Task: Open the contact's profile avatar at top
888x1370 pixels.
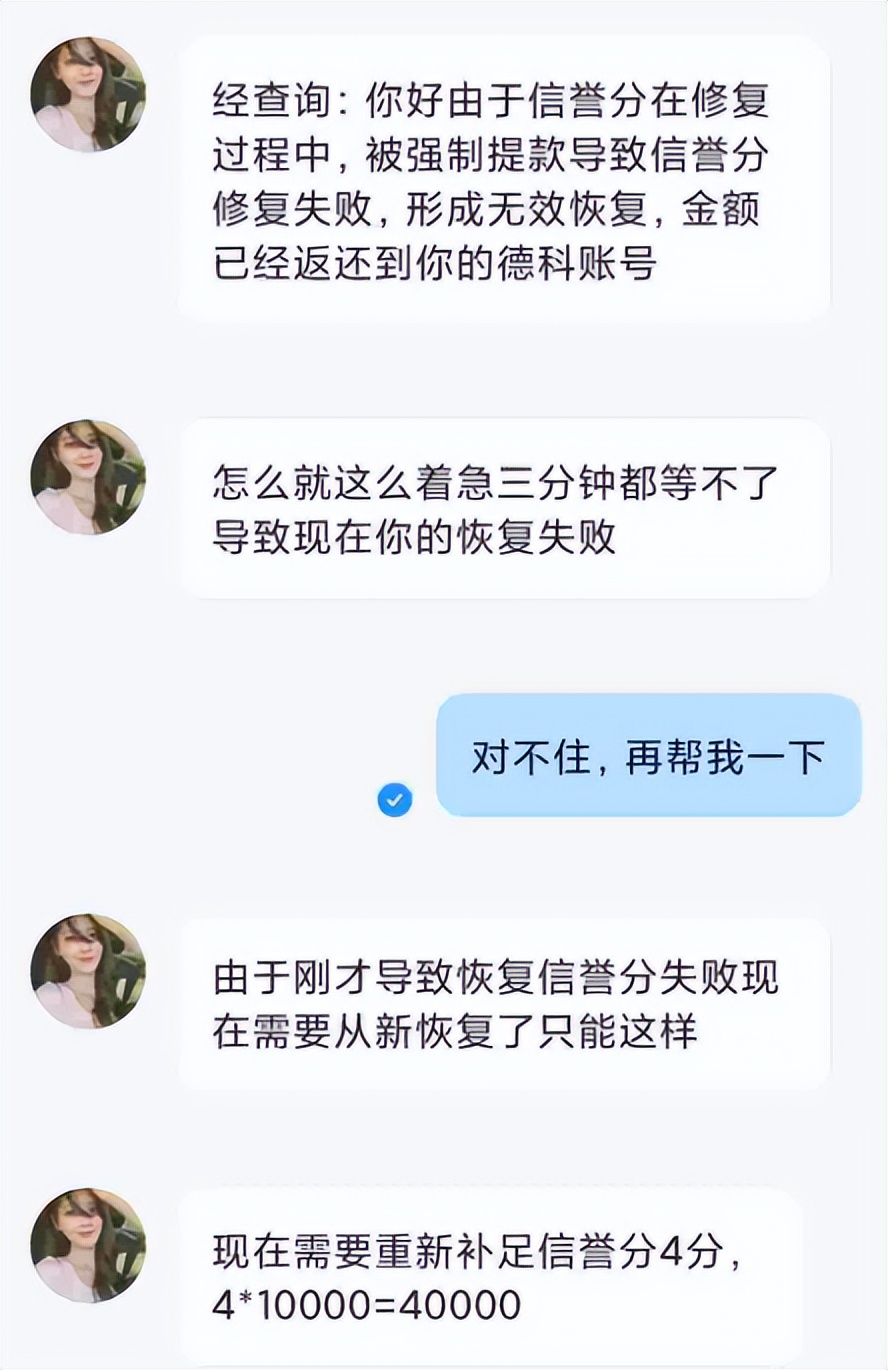Action: (90, 95)
